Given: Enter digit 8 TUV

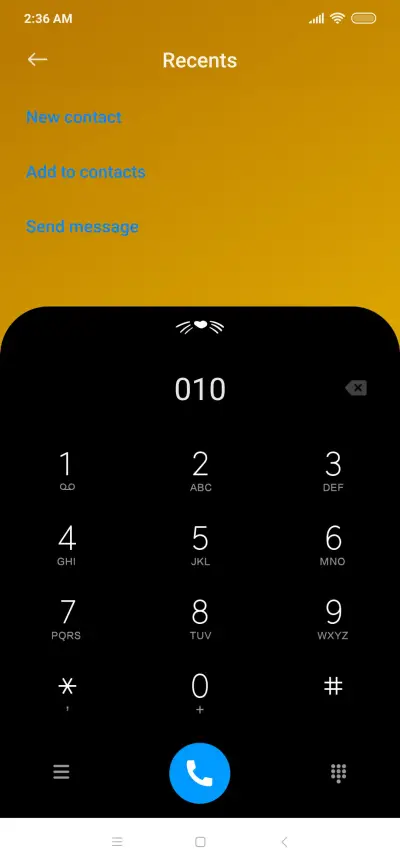Looking at the screenshot, I should tap(200, 620).
